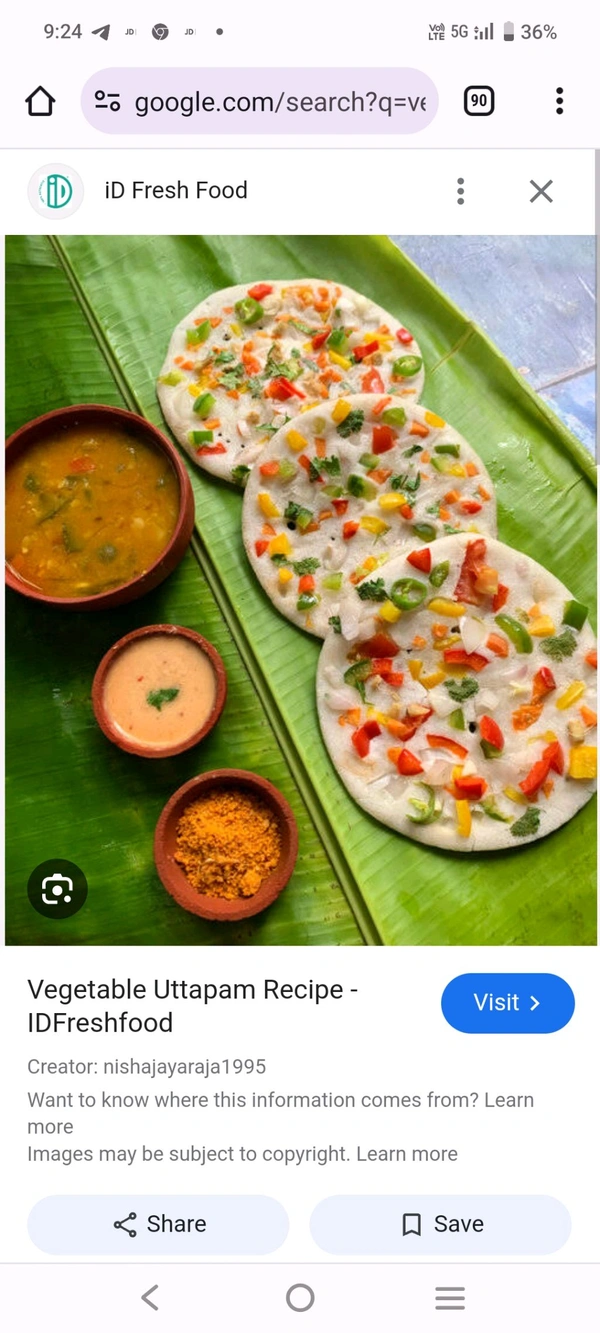Open the iD Fresh Food source header

click(175, 190)
